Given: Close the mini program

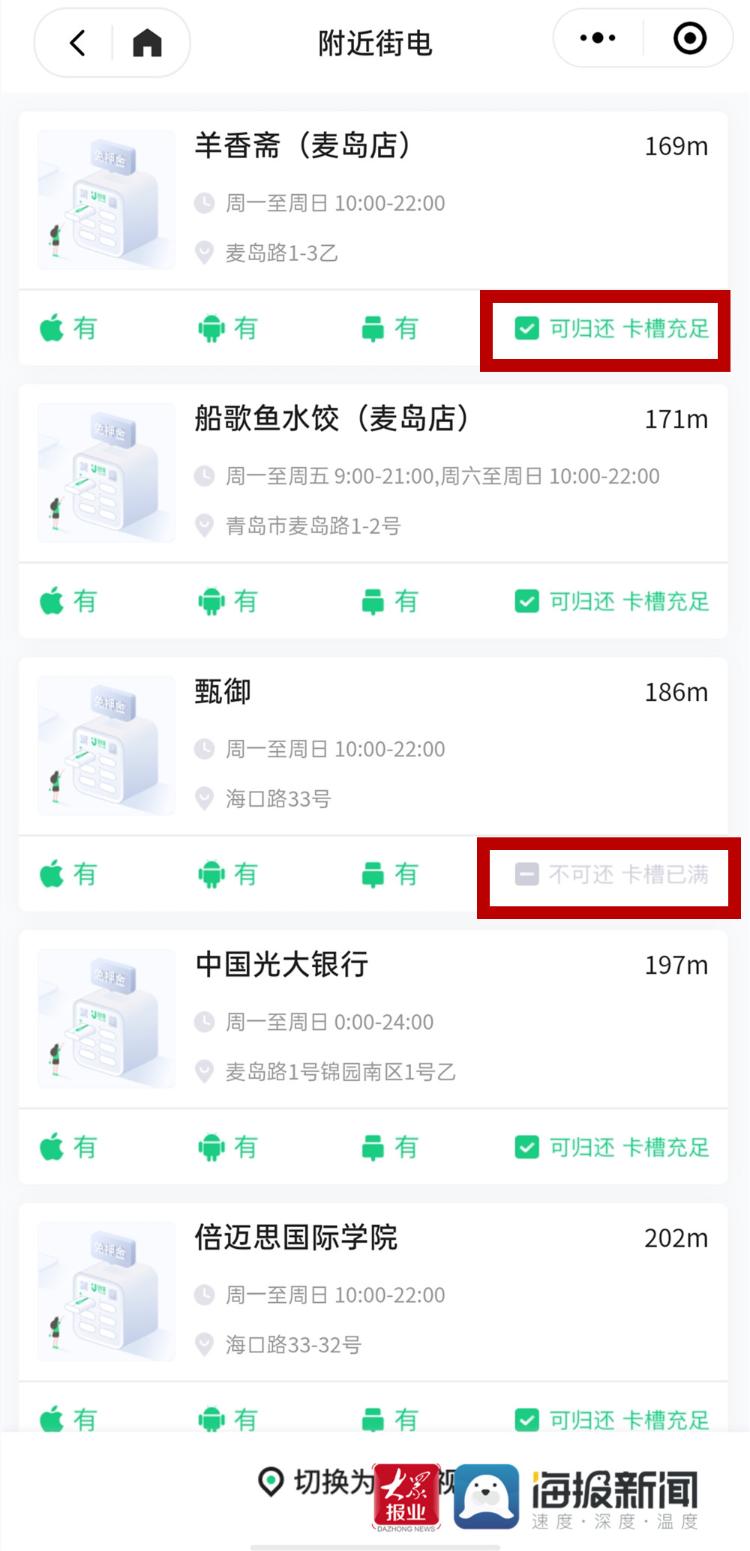Looking at the screenshot, I should [690, 39].
